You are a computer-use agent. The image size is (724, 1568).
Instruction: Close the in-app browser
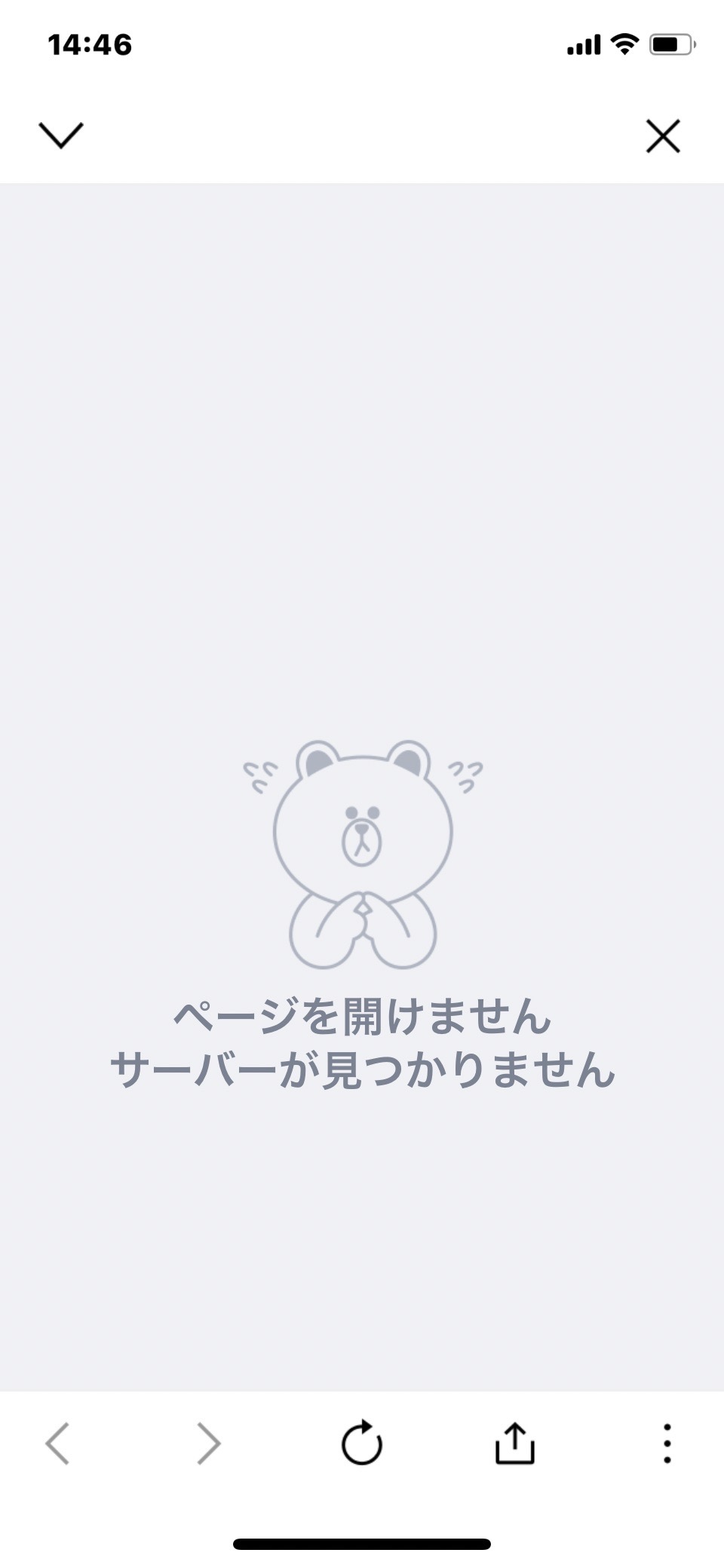coord(663,136)
